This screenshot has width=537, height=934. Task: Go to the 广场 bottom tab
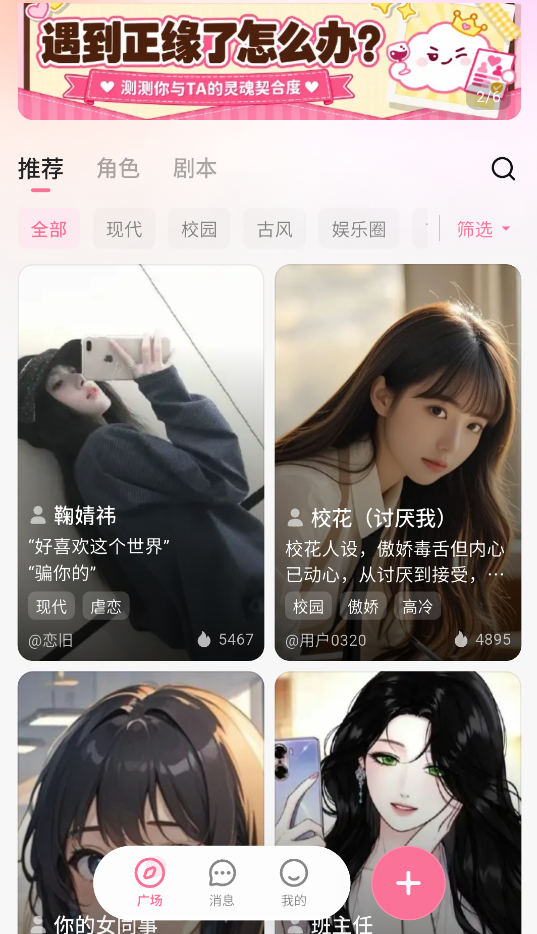149,883
